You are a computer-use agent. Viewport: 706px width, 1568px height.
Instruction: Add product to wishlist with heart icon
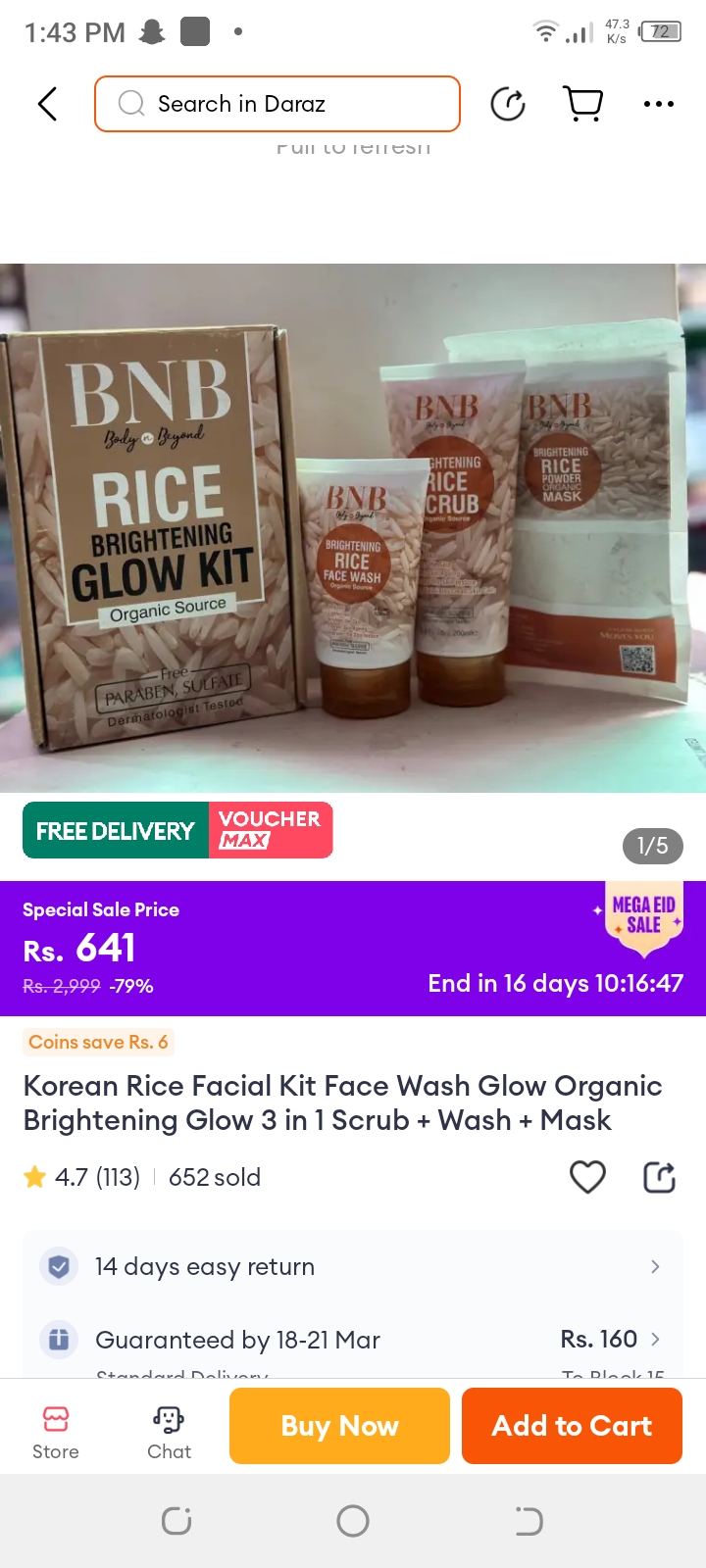pos(587,1177)
